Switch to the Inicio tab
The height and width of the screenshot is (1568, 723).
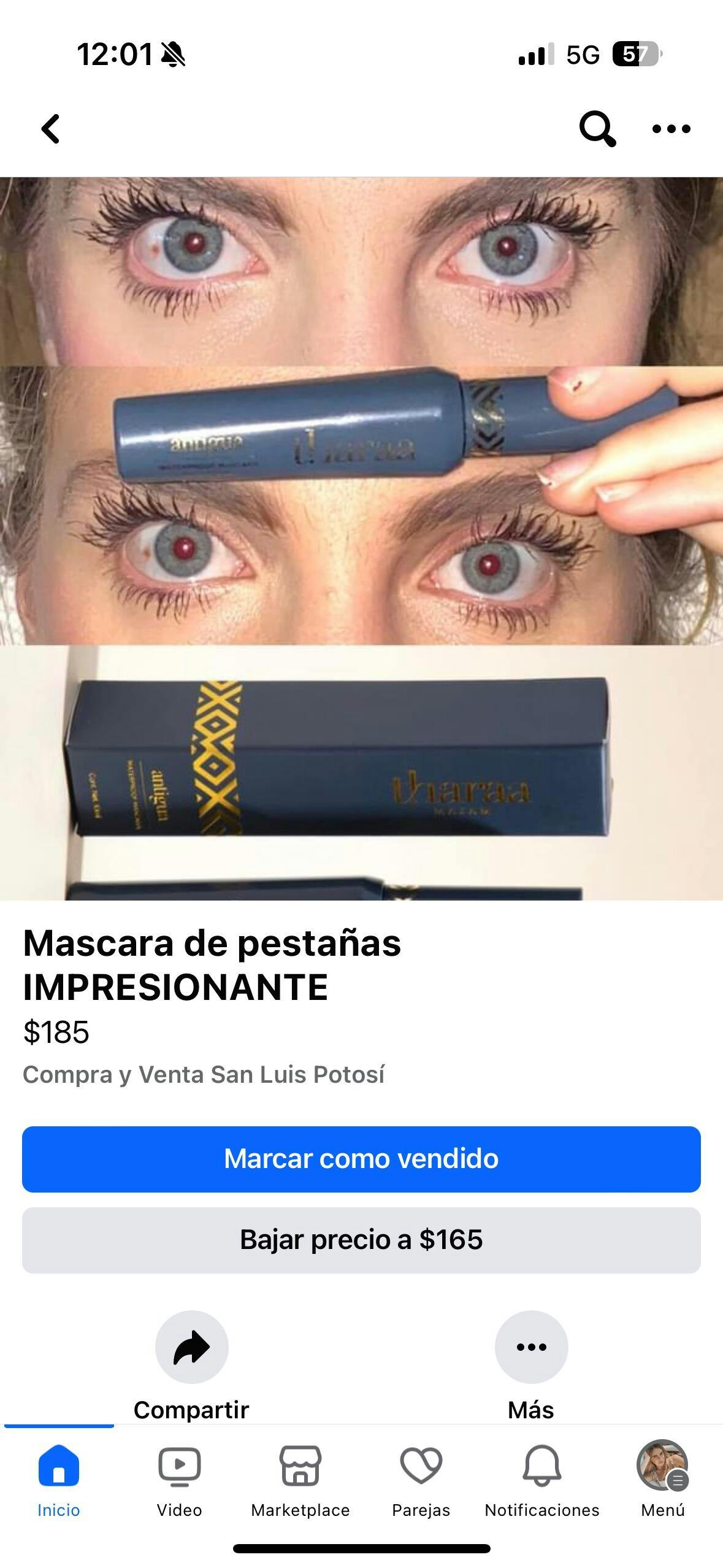[x=59, y=1478]
